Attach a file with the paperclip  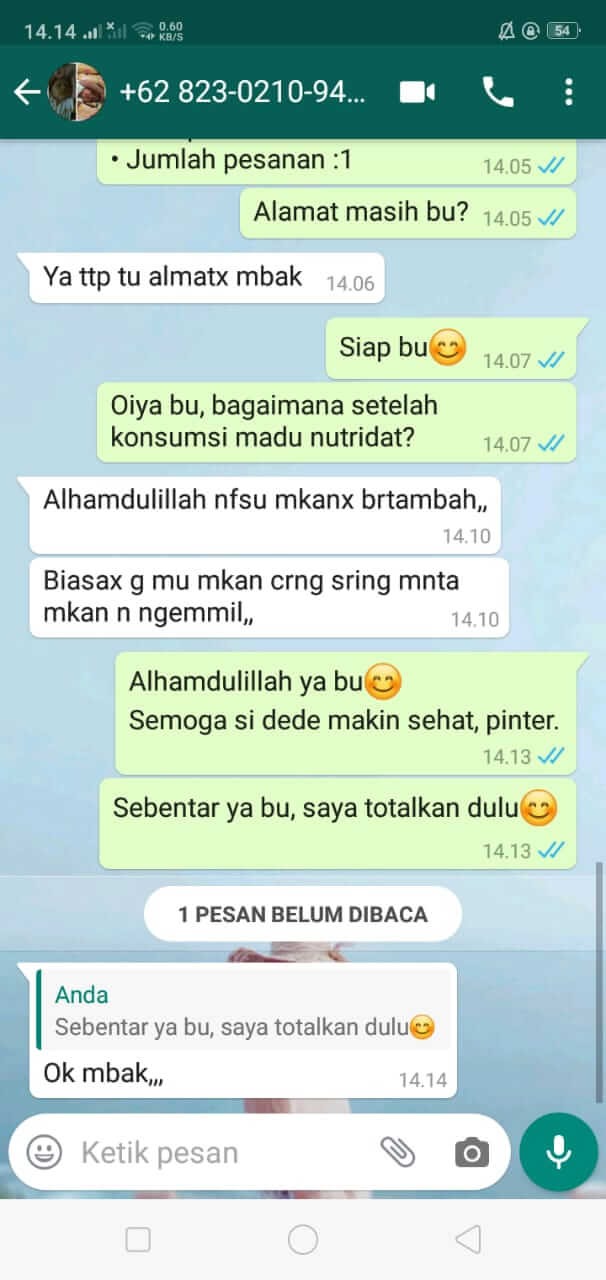398,1152
